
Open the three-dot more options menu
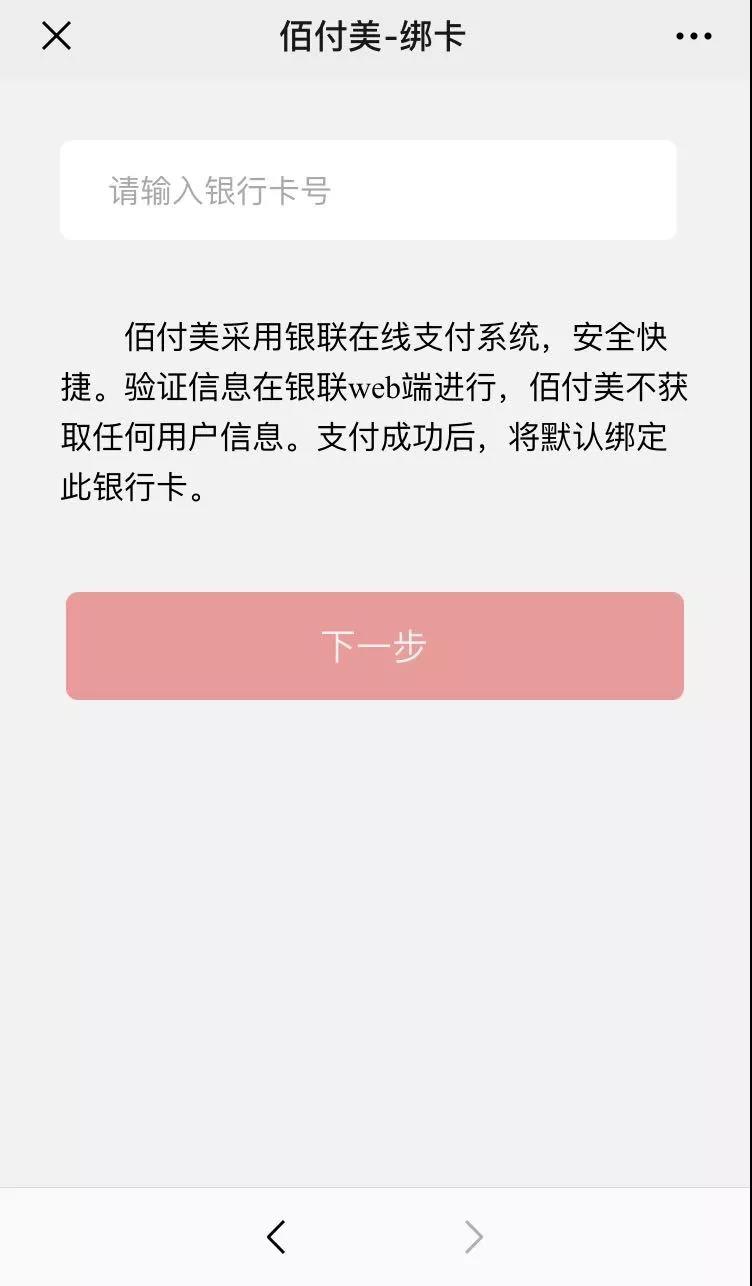693,37
